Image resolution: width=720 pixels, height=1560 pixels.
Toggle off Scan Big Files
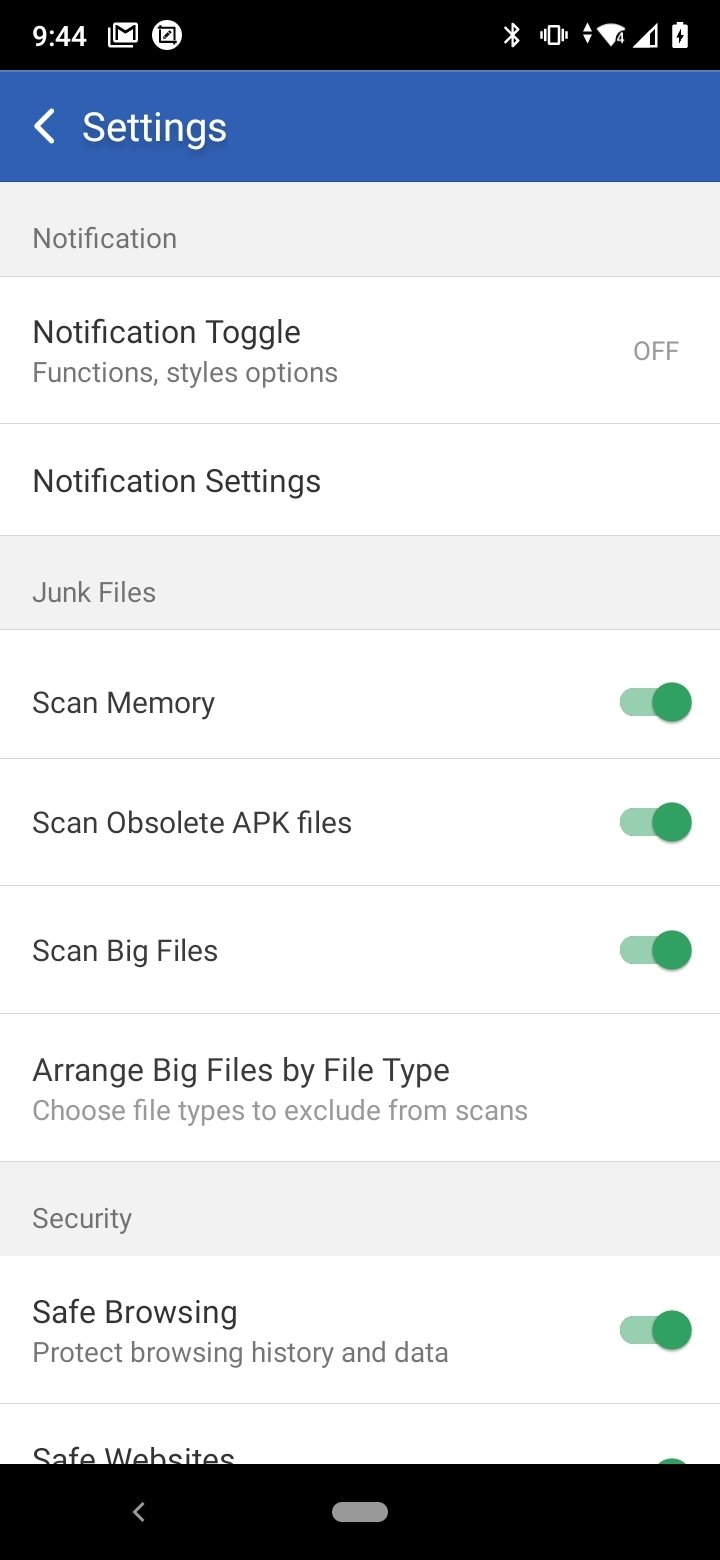655,950
